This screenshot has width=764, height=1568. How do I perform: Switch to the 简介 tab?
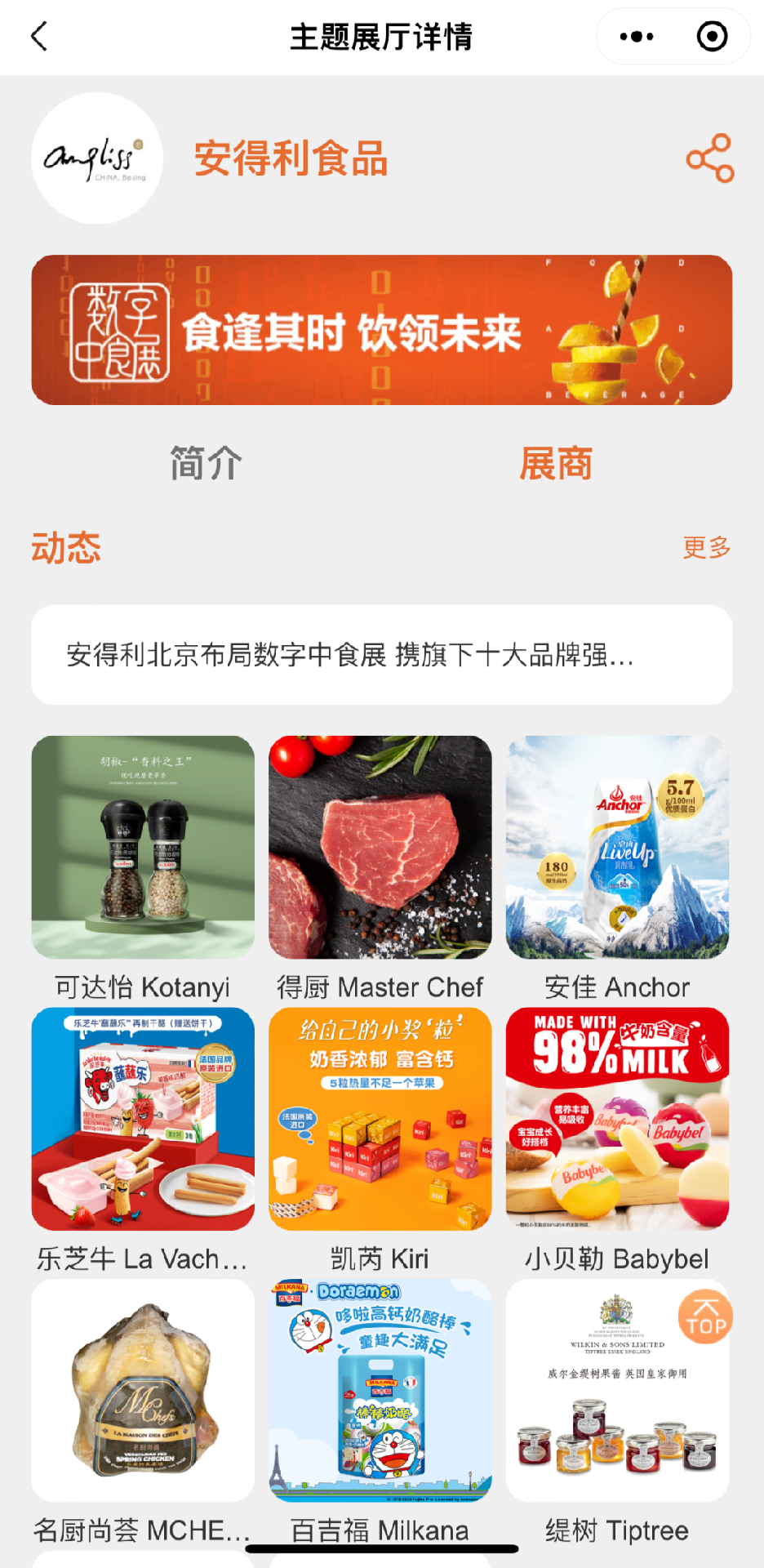click(203, 463)
